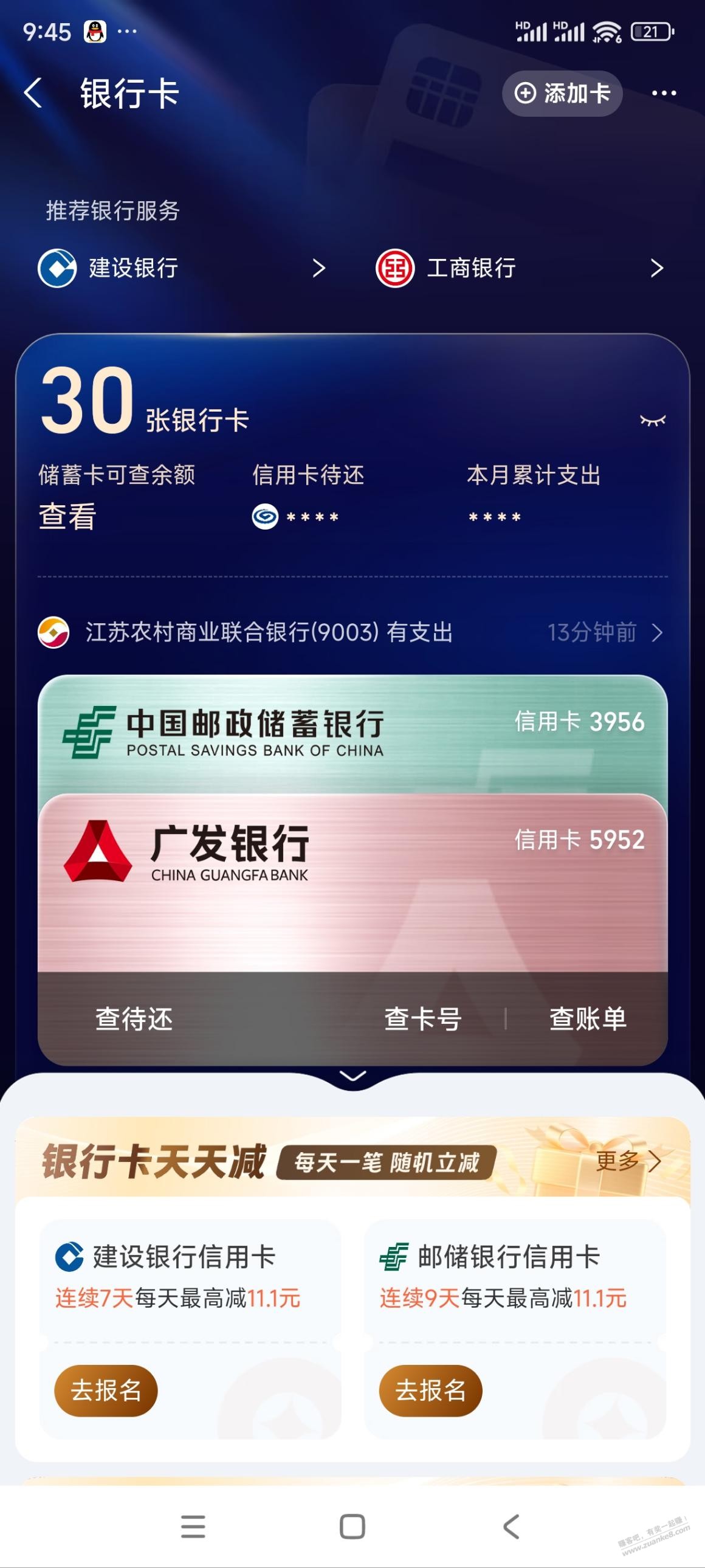Open 建设银行 recommended service

[182, 268]
